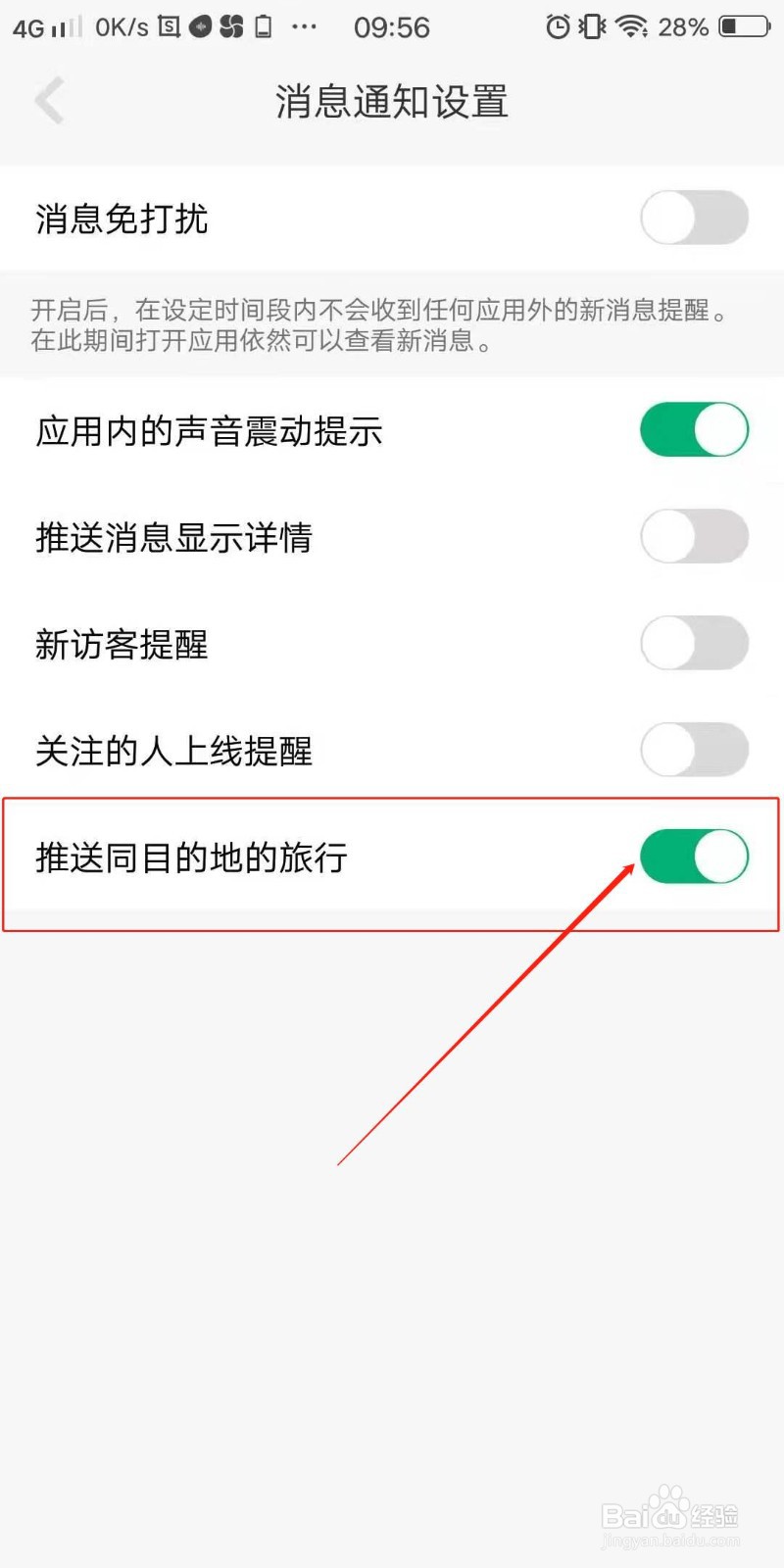Tap the status bar clock showing 09:56
The image size is (784, 1568).
tap(392, 26)
